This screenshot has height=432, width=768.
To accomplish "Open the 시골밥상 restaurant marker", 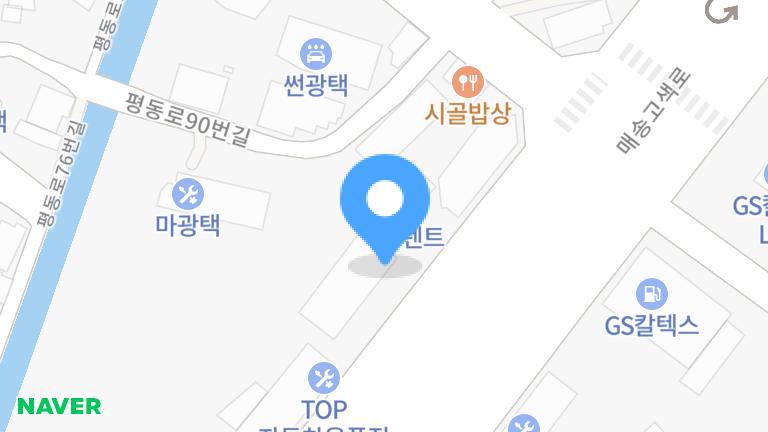I will [x=468, y=81].
